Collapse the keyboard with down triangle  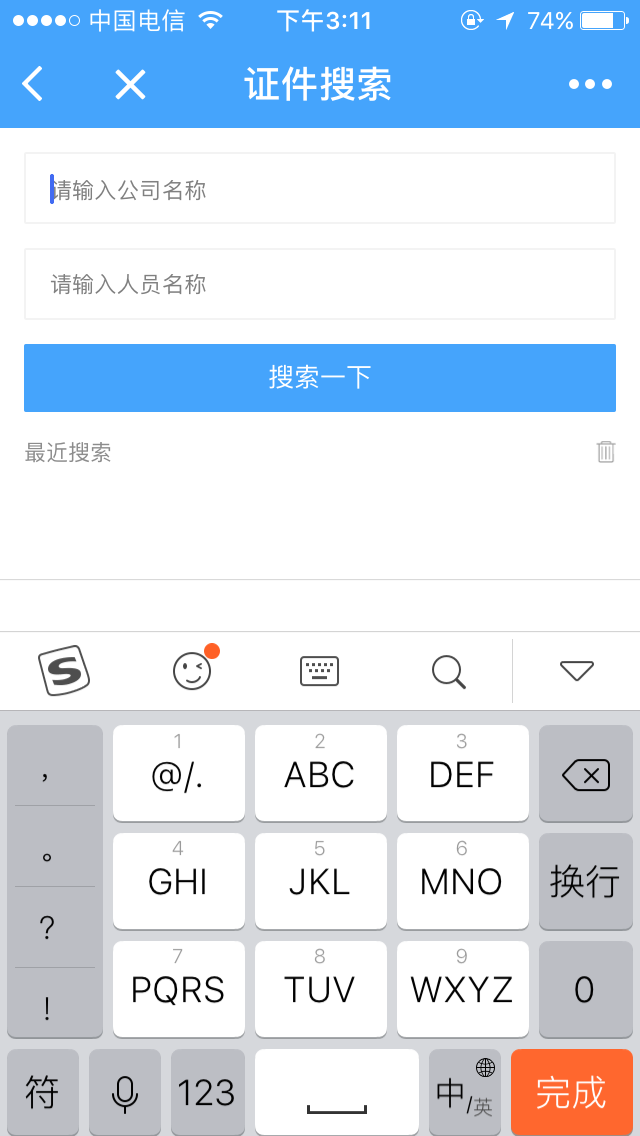(x=577, y=671)
